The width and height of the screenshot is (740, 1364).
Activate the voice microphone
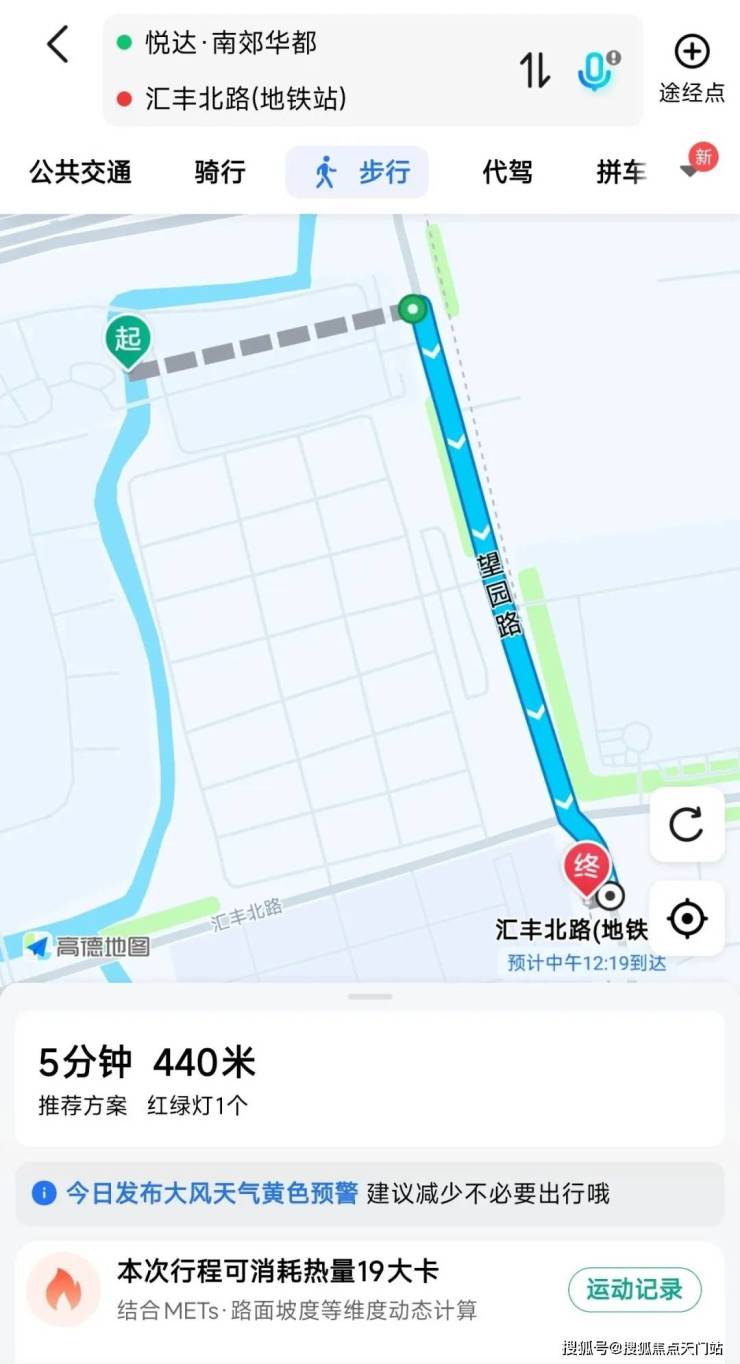[597, 70]
